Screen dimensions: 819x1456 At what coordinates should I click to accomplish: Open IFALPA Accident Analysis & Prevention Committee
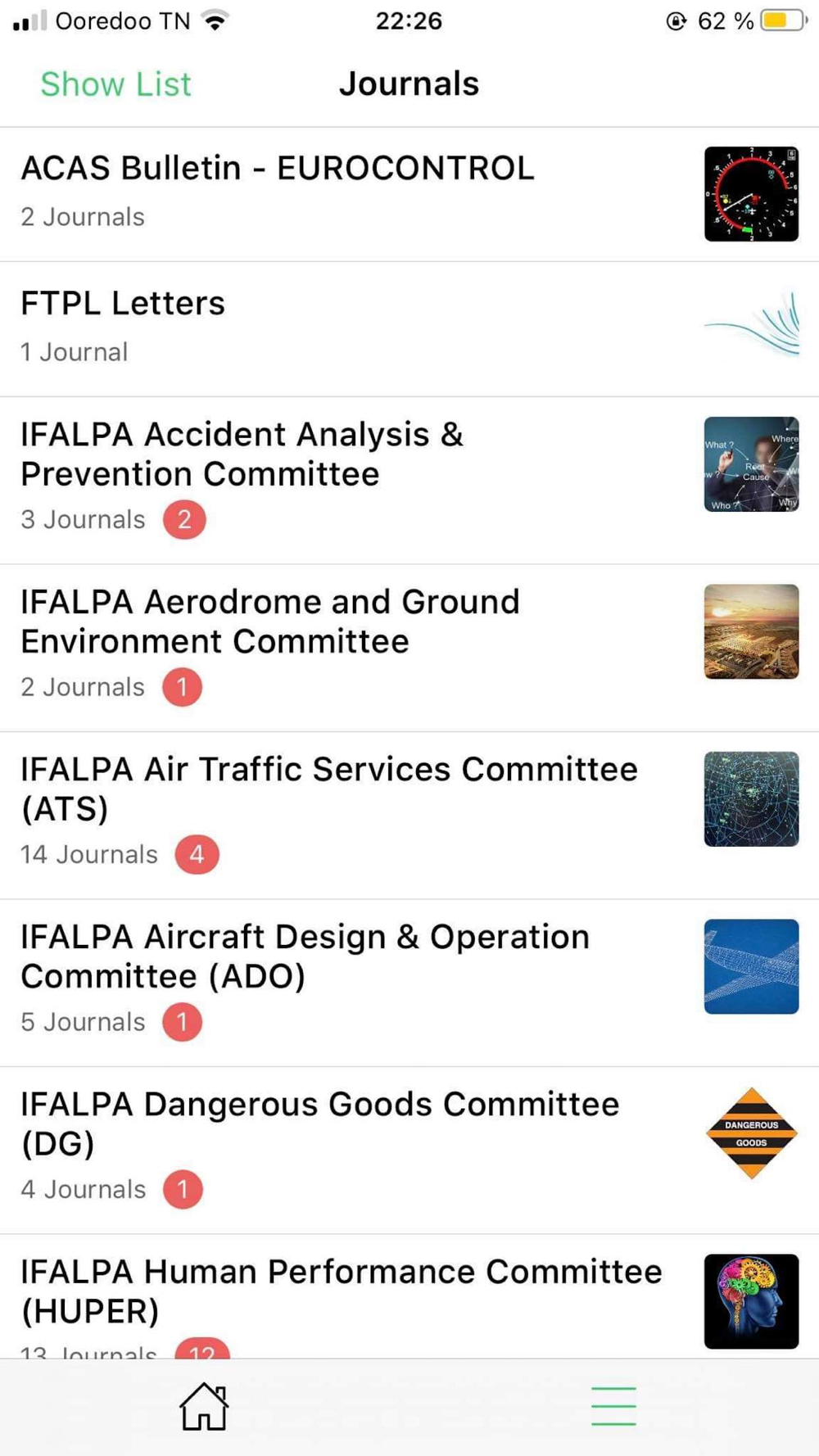click(x=409, y=481)
